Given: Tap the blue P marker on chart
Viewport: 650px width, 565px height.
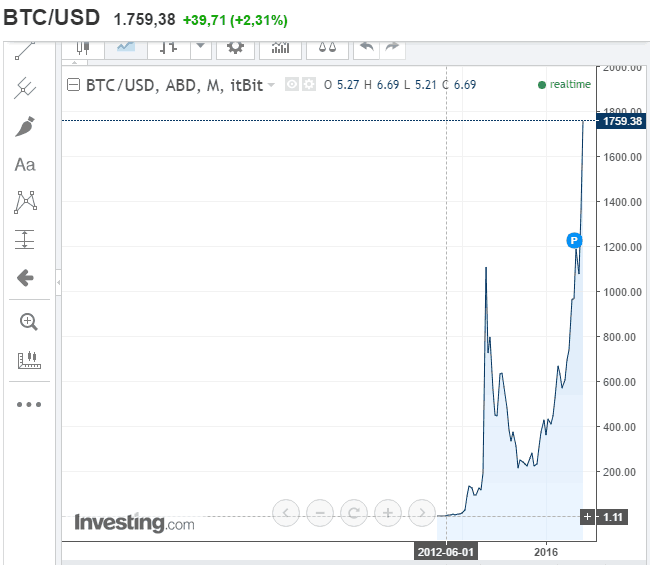Looking at the screenshot, I should click(x=574, y=240).
